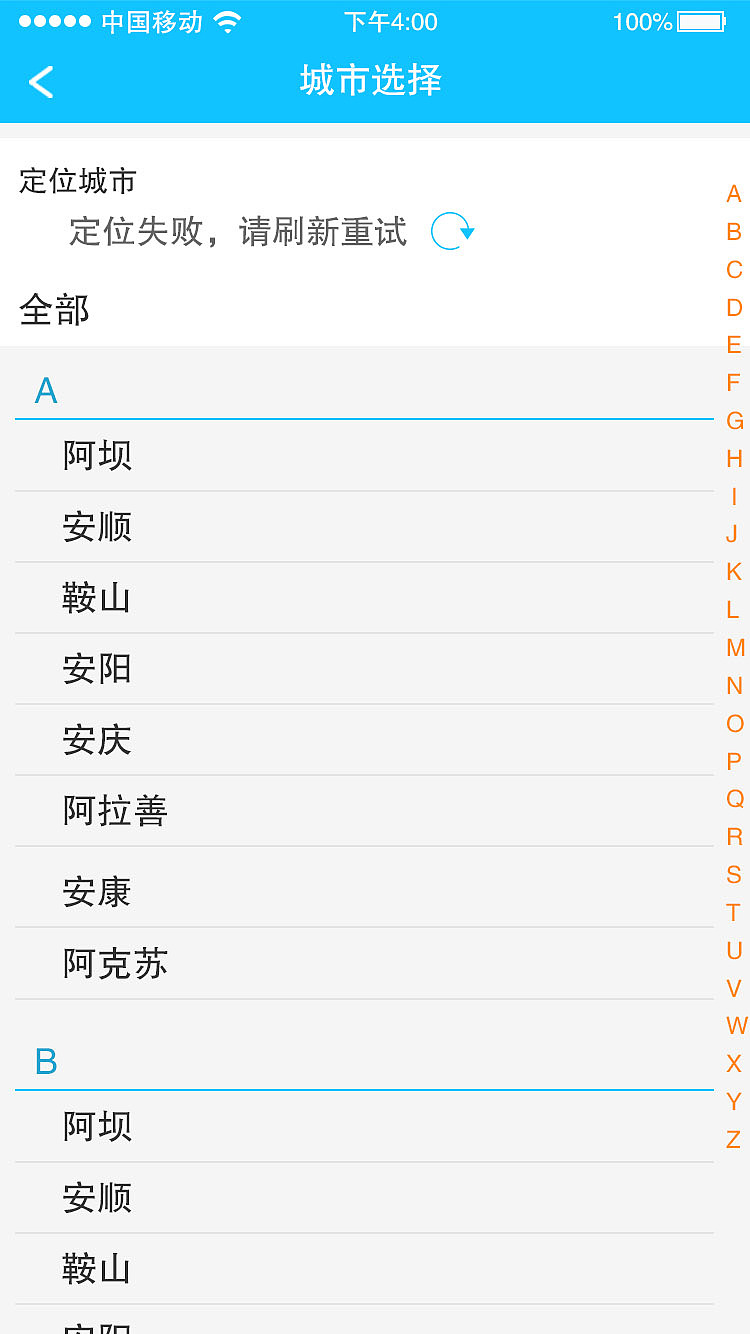Jump to letter G in side index

734,421
